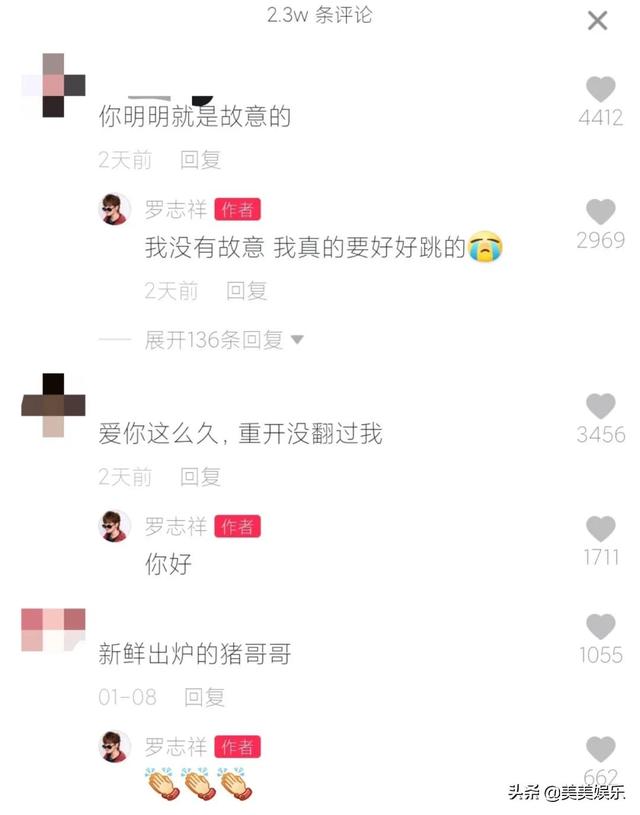Reply to comment 新鲜出炉的猪哥哥
This screenshot has height=815, width=640.
click(x=204, y=697)
